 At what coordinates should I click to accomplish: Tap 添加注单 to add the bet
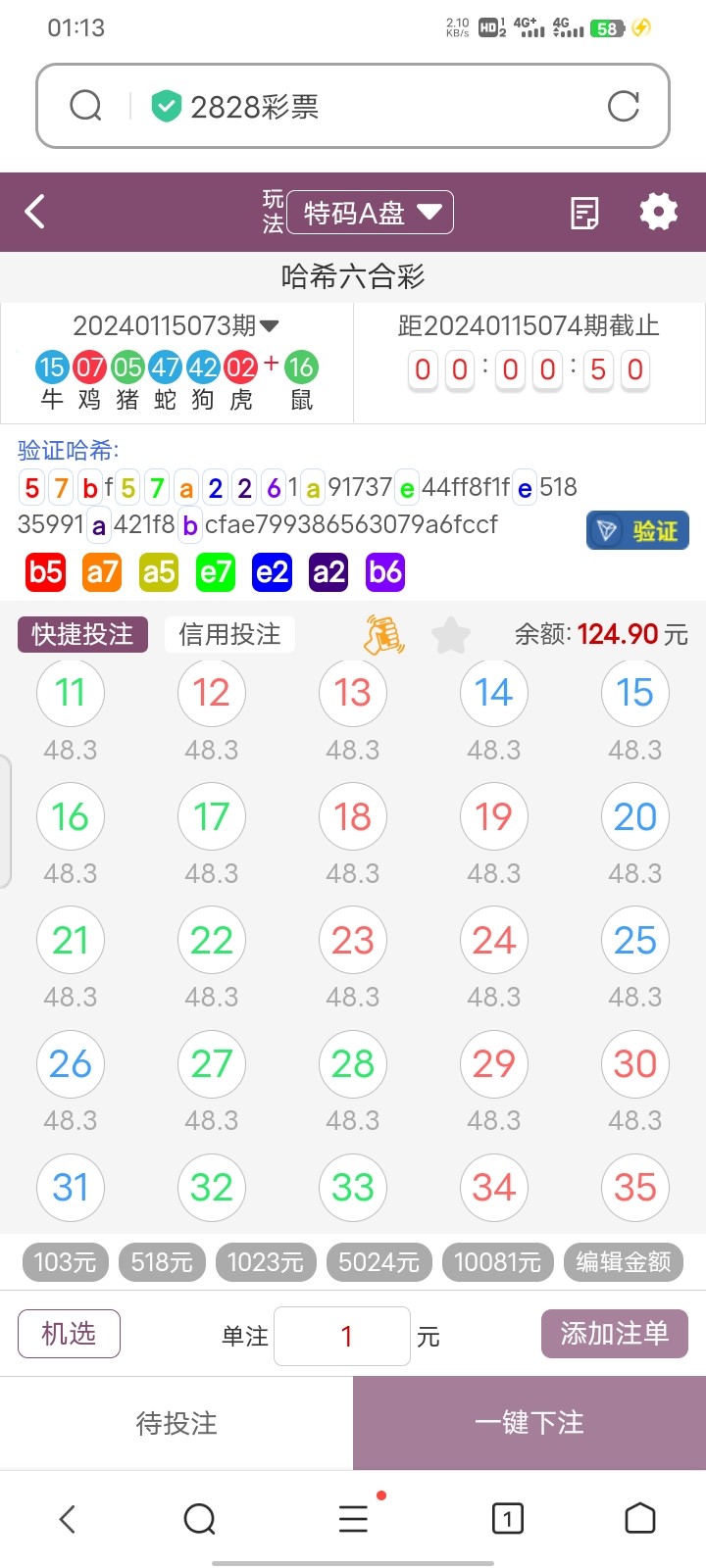[x=614, y=1334]
